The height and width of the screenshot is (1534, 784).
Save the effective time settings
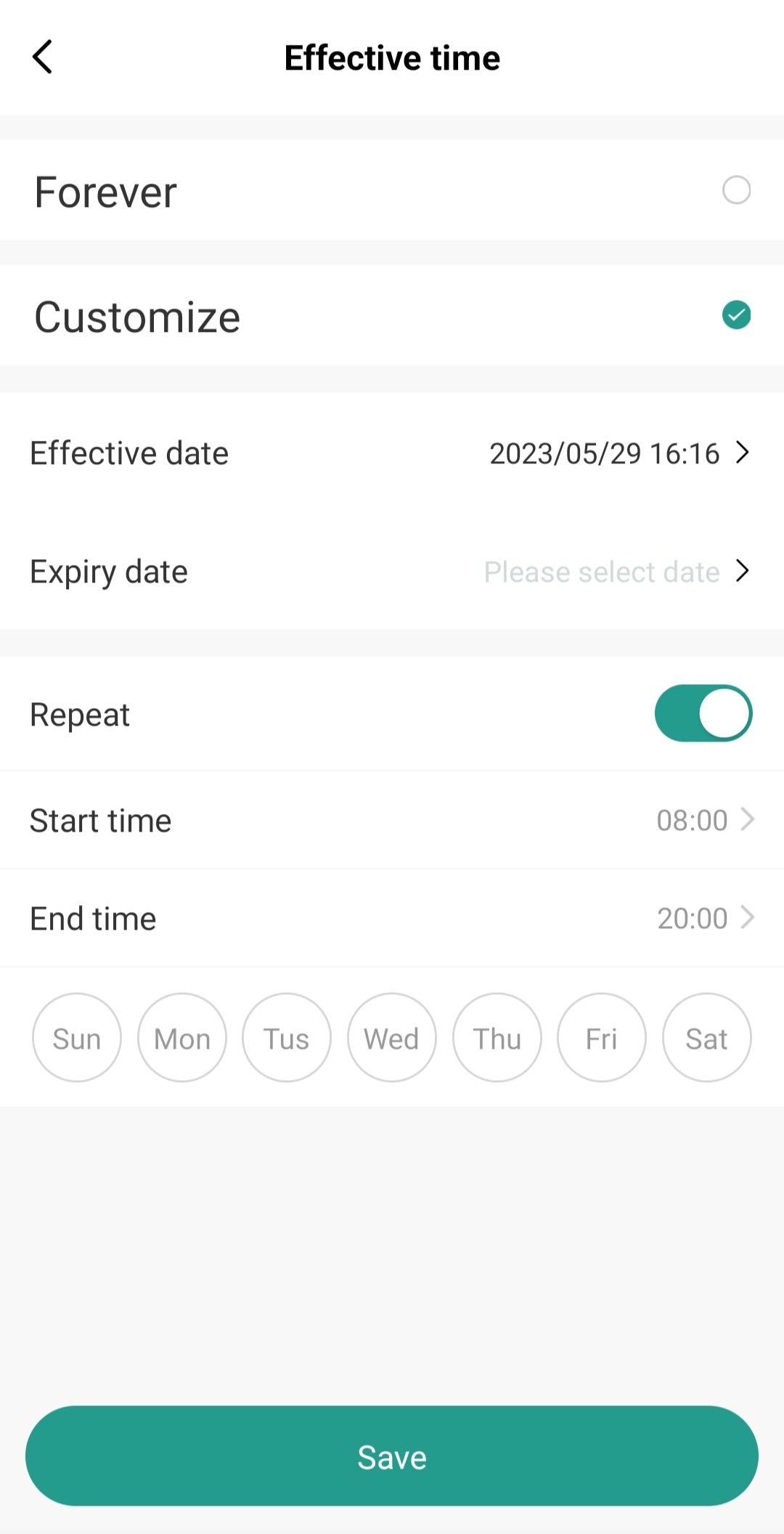tap(392, 1456)
